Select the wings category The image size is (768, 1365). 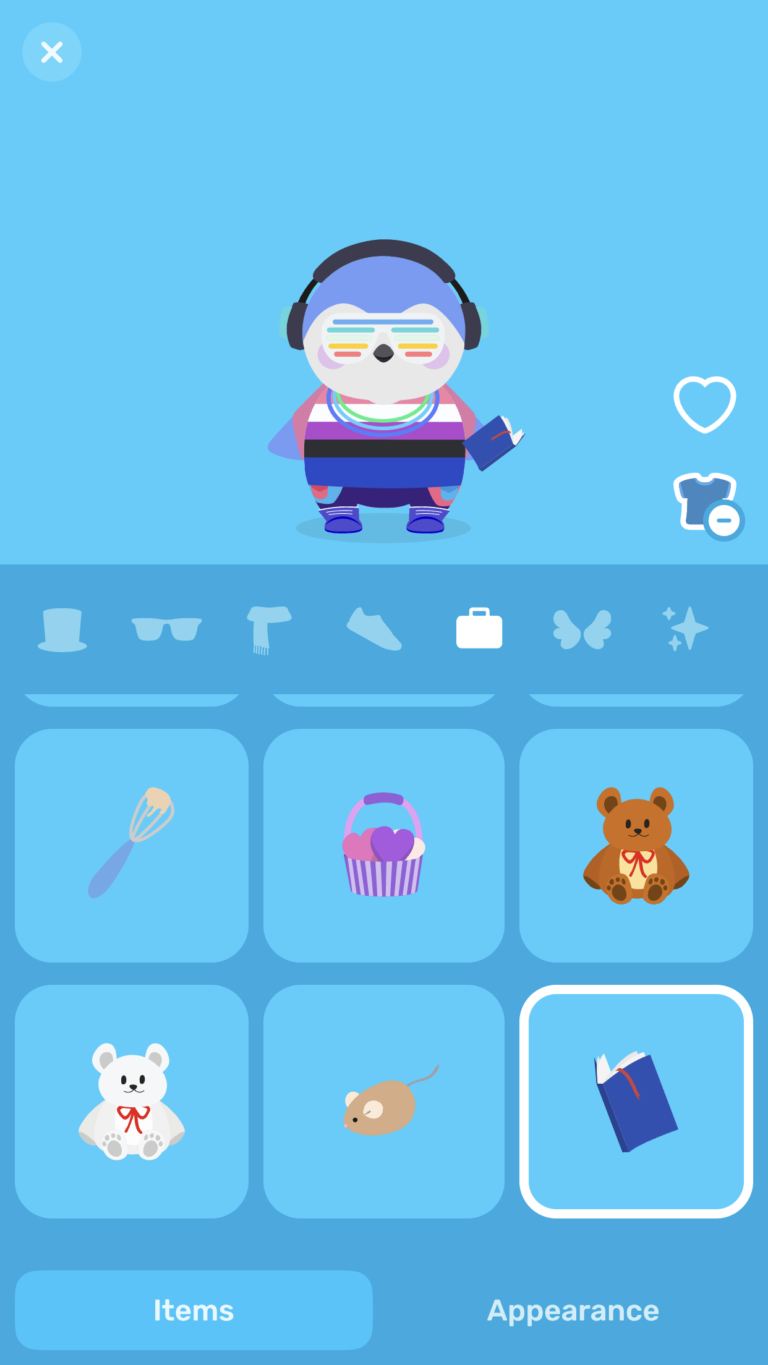coord(582,630)
